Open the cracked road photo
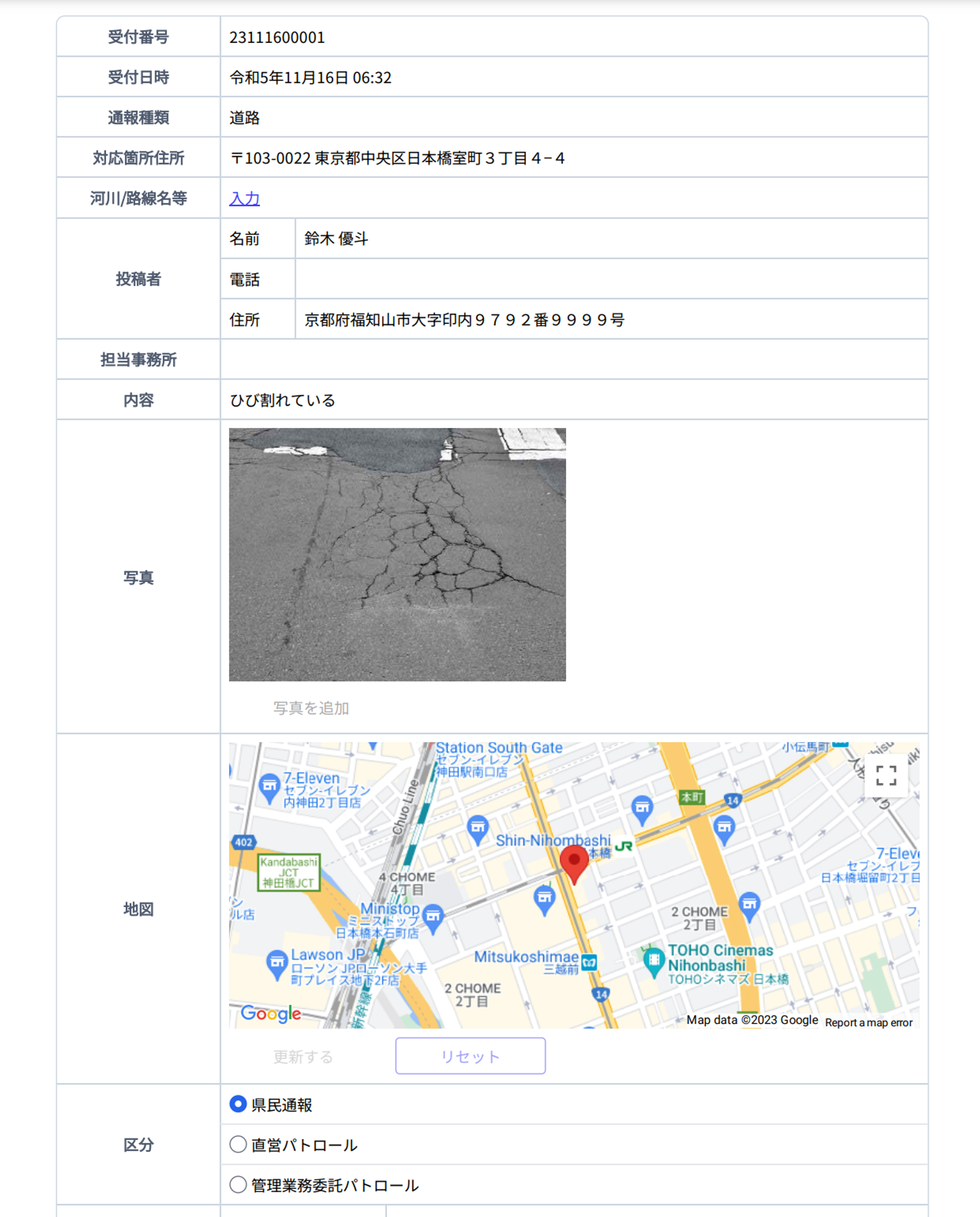This screenshot has height=1217, width=980. coord(397,554)
